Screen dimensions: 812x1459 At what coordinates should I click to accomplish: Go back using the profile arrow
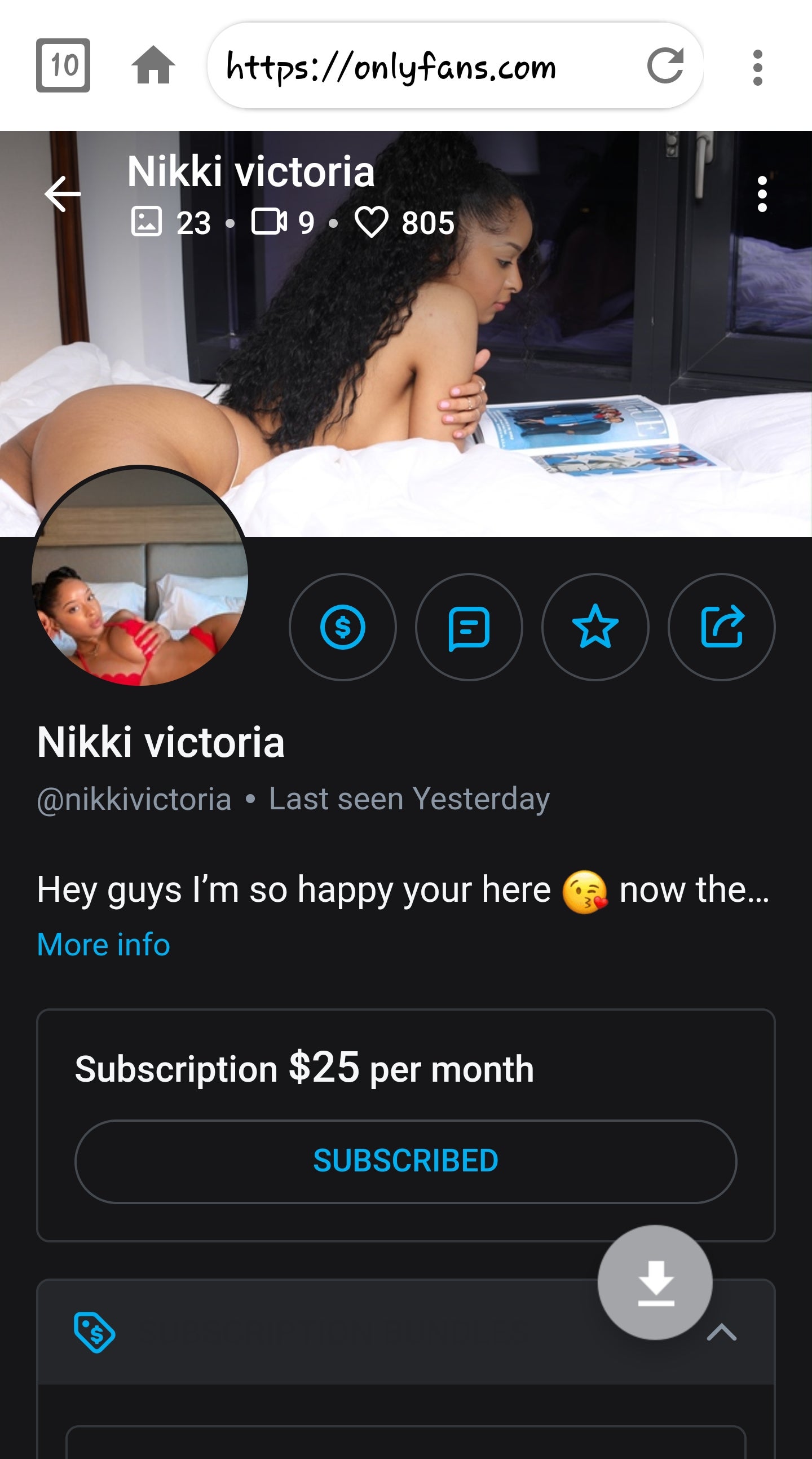[63, 193]
